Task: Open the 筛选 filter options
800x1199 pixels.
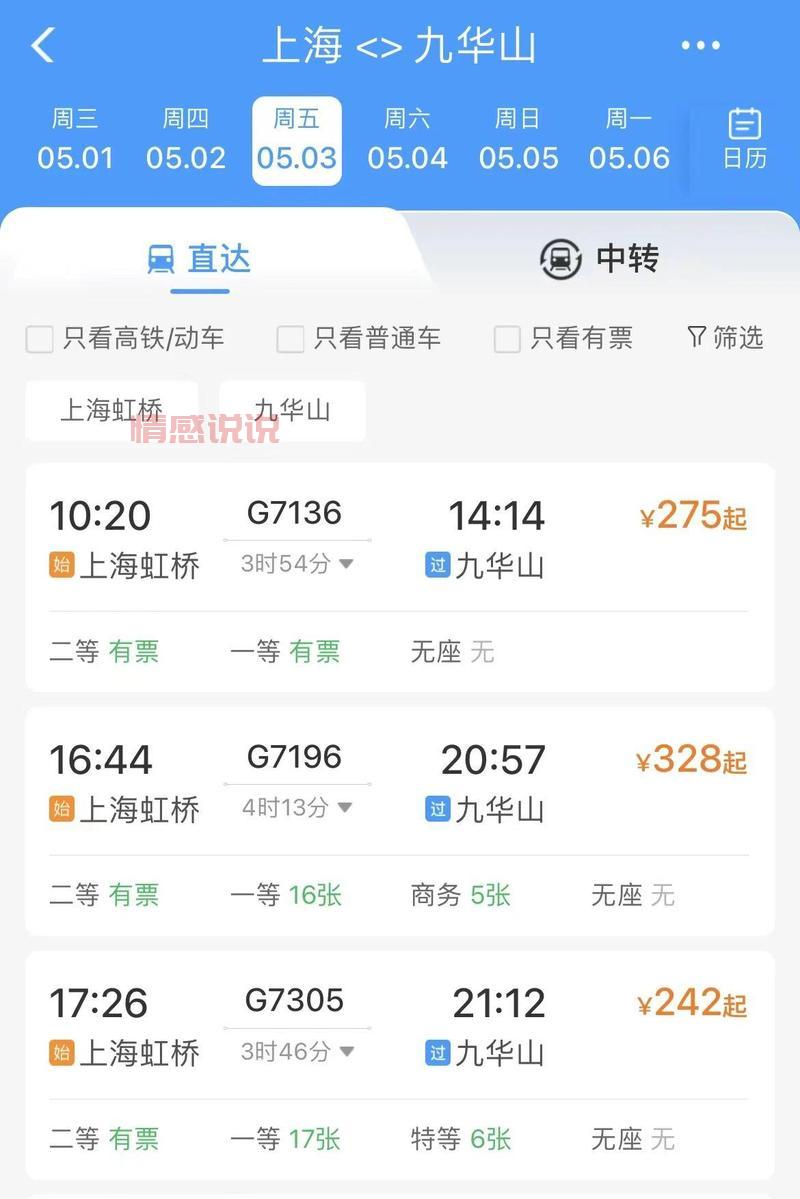Action: point(723,338)
